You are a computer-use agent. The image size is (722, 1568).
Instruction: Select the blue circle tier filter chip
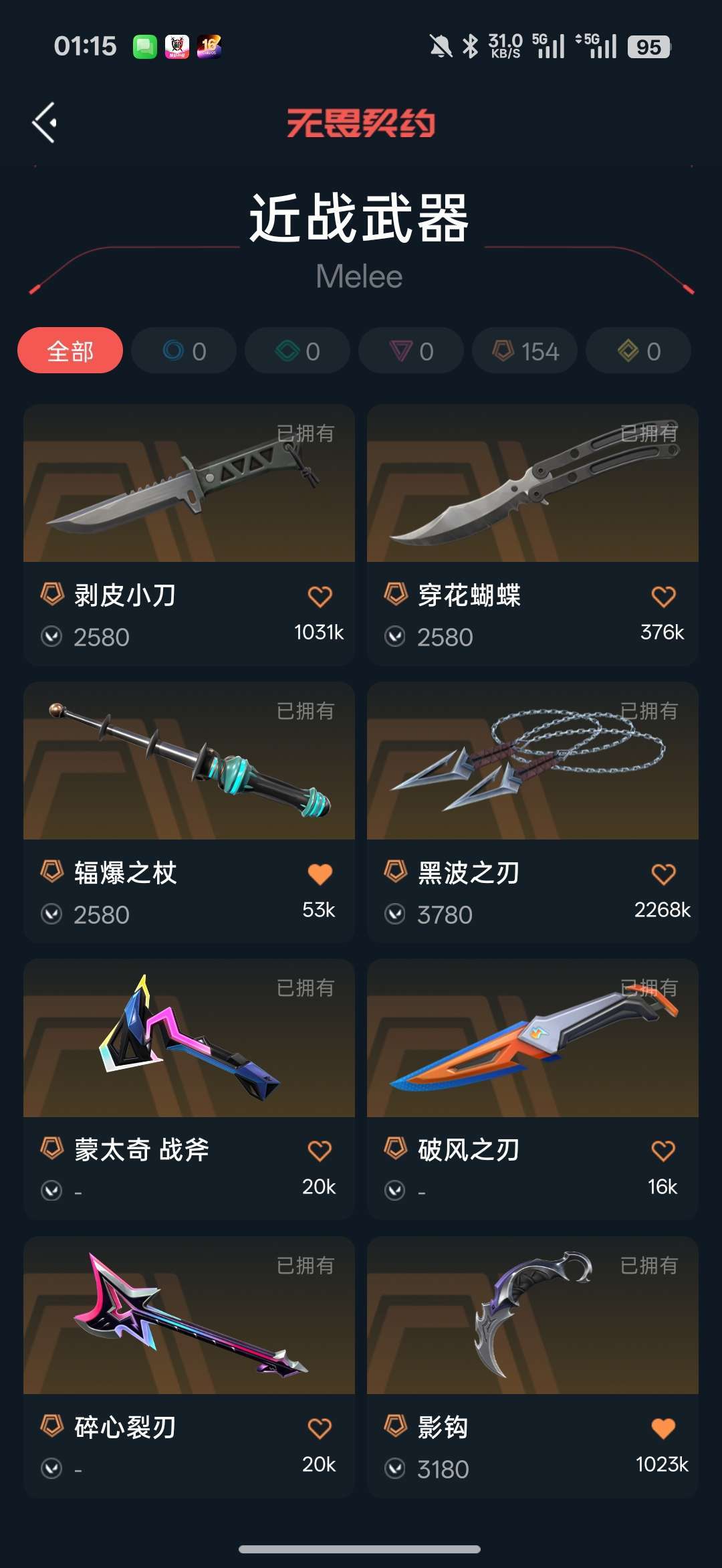[x=184, y=351]
